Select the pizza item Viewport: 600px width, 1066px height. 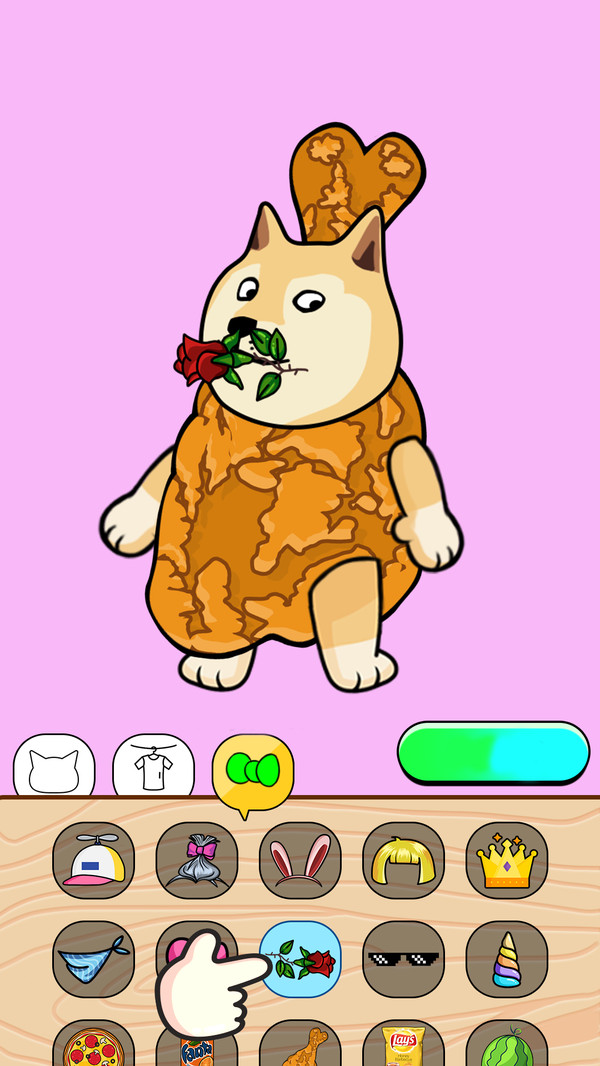point(94,1047)
